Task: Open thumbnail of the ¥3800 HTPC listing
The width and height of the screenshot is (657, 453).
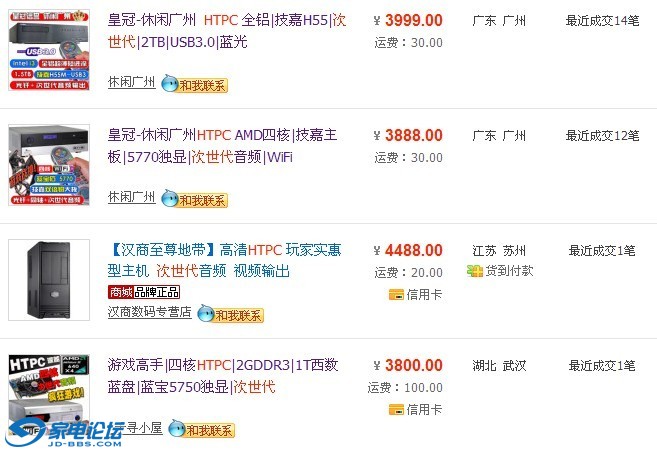Action: 49,390
